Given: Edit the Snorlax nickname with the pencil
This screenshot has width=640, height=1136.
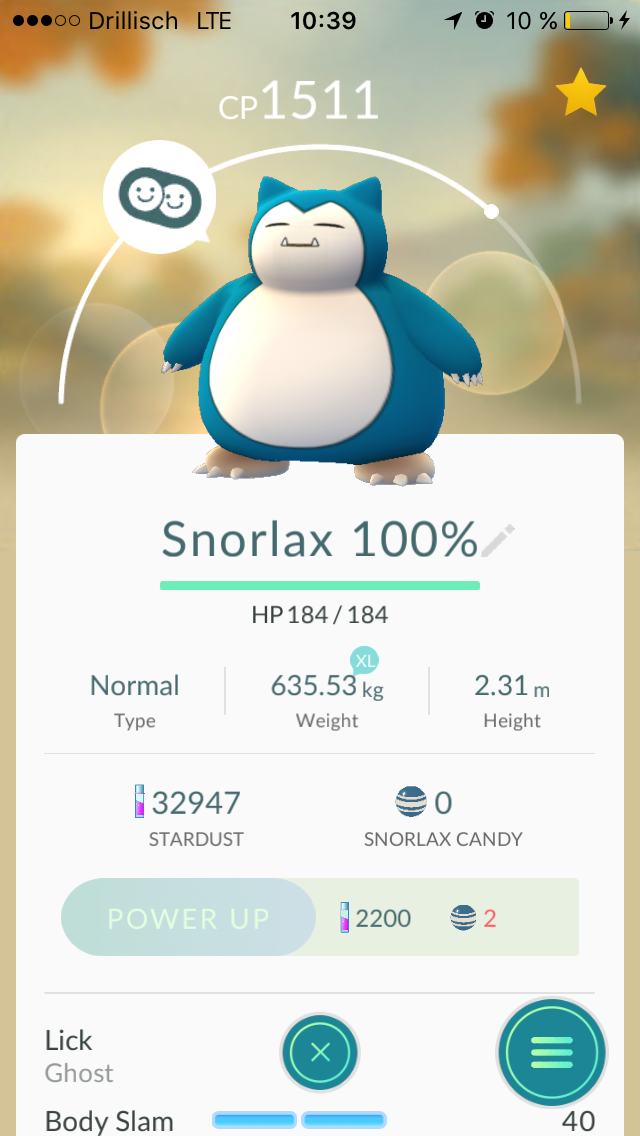Looking at the screenshot, I should (497, 540).
